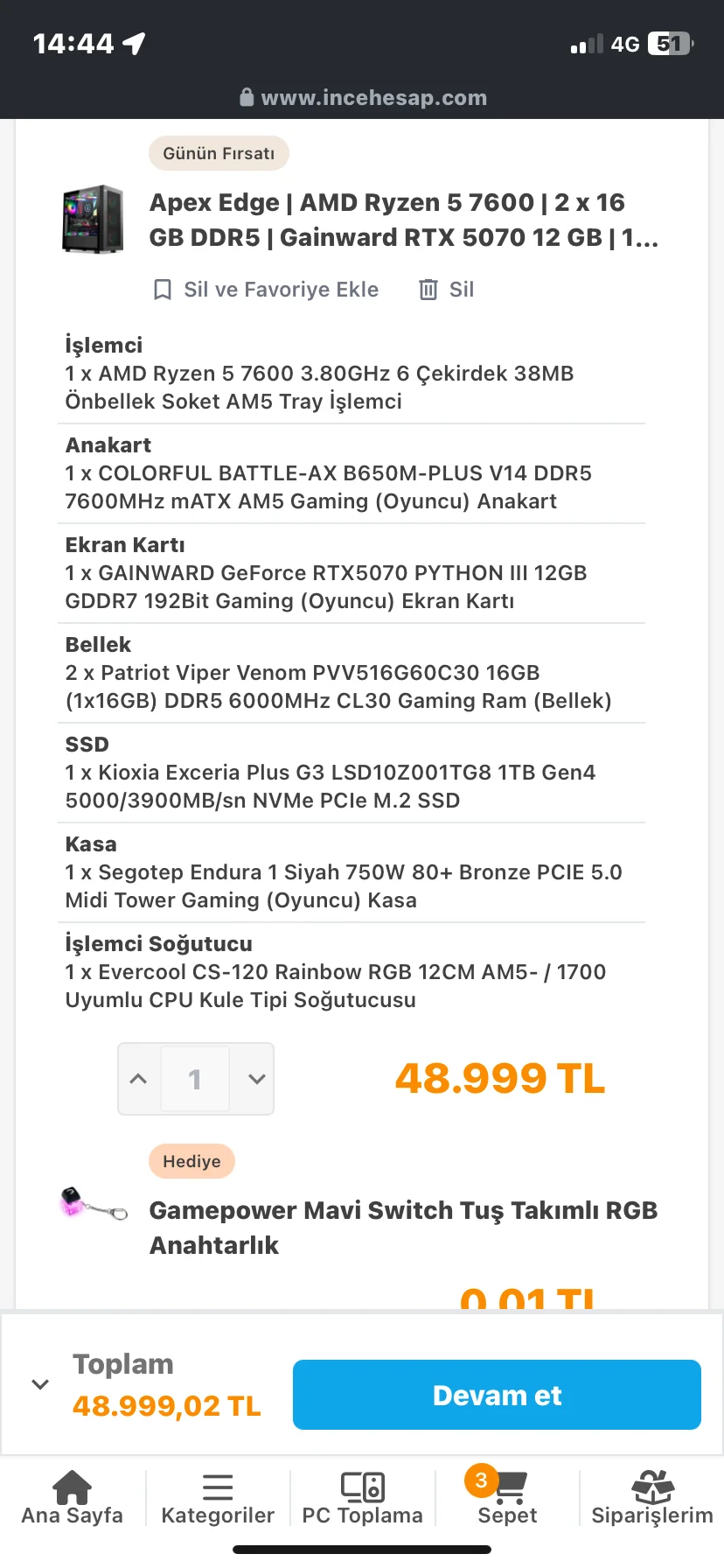Screen dimensions: 724x1568
Task: Open Gamepower Mavi Switch Anahtarlık gift item
Action: click(x=403, y=1227)
